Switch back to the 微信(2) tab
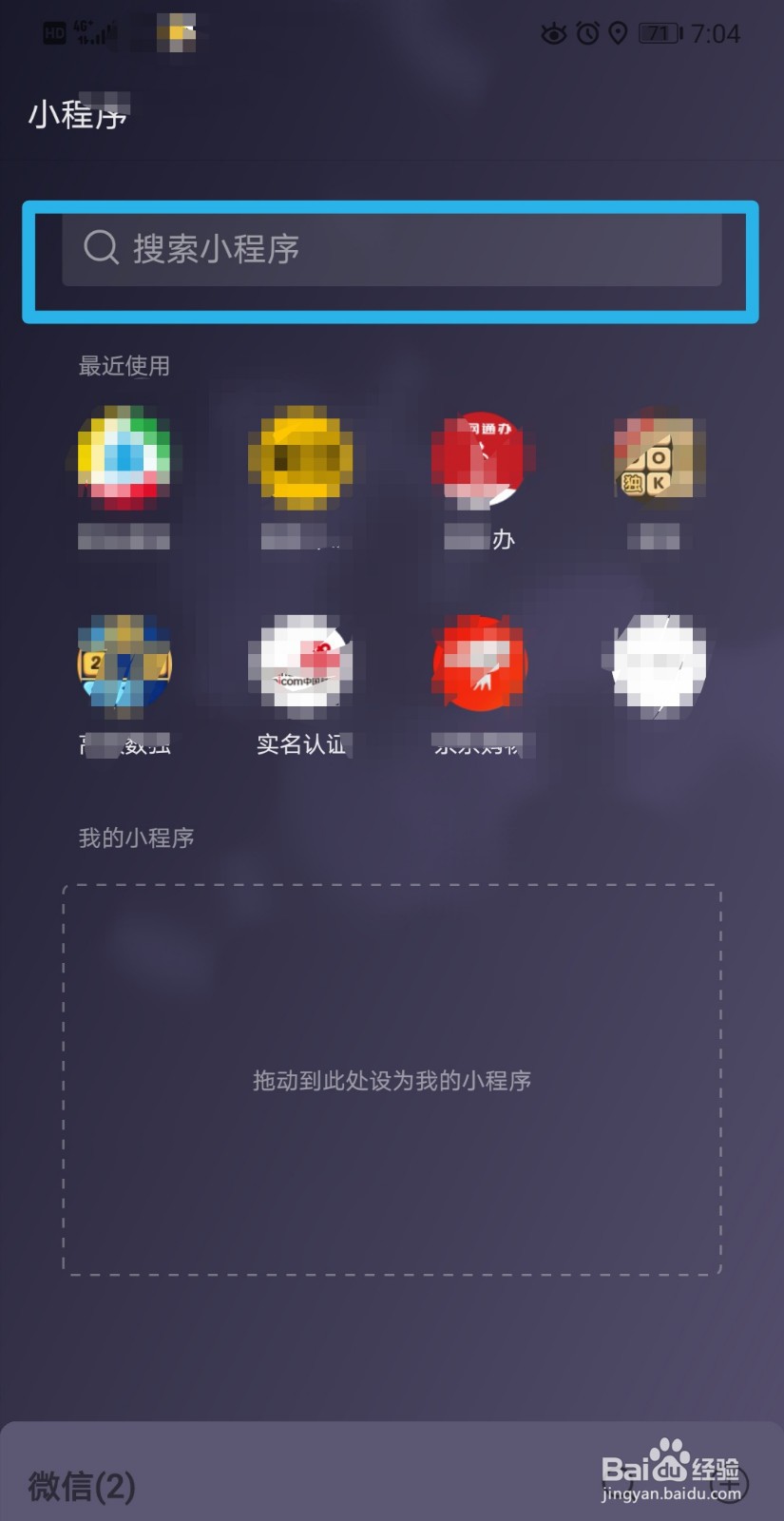The height and width of the screenshot is (1521, 784). pyautogui.click(x=81, y=1485)
